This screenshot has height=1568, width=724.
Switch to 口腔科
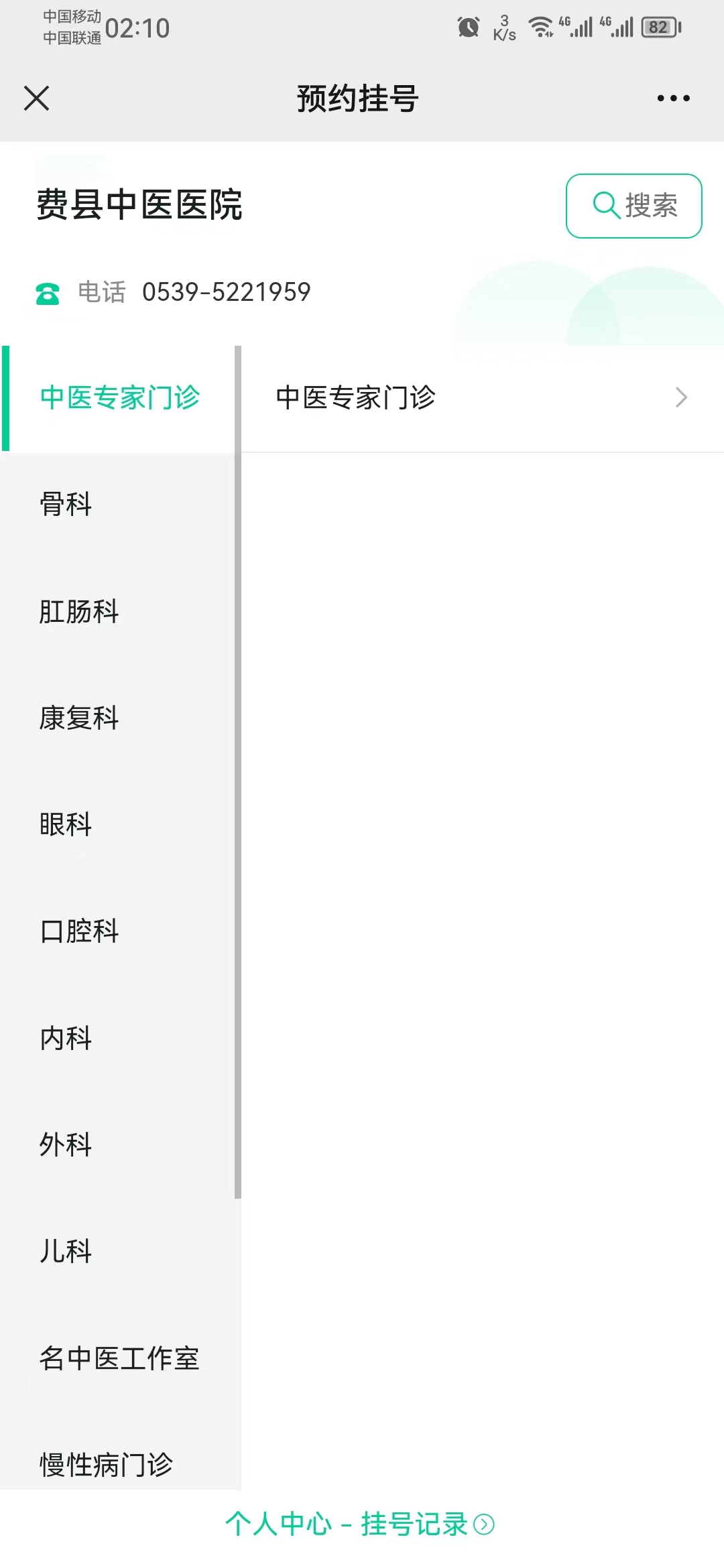(79, 931)
